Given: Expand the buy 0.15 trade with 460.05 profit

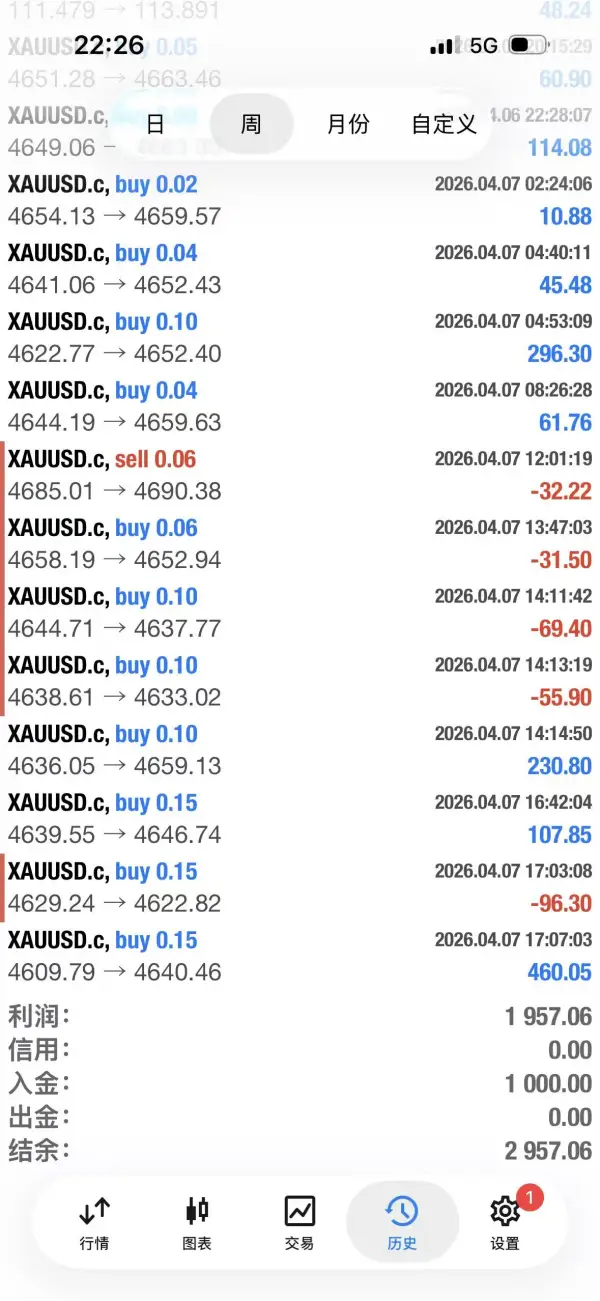Looking at the screenshot, I should (300, 956).
